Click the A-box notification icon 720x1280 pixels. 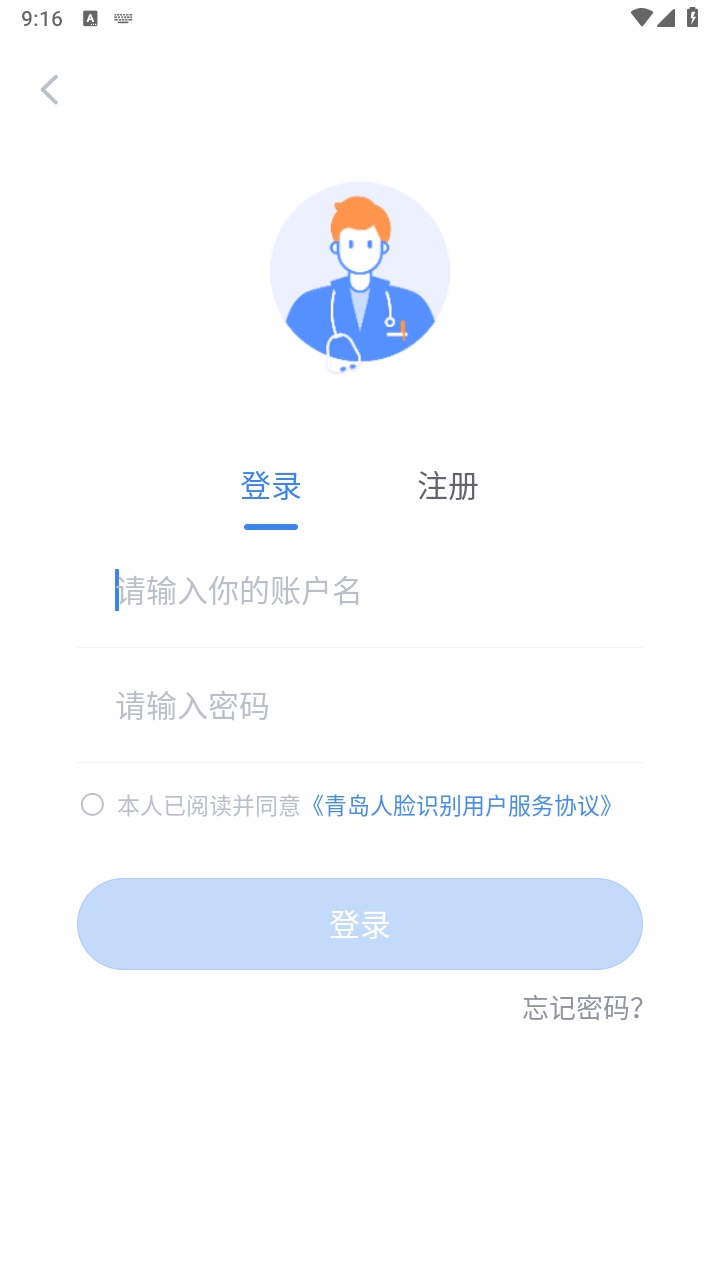click(90, 17)
